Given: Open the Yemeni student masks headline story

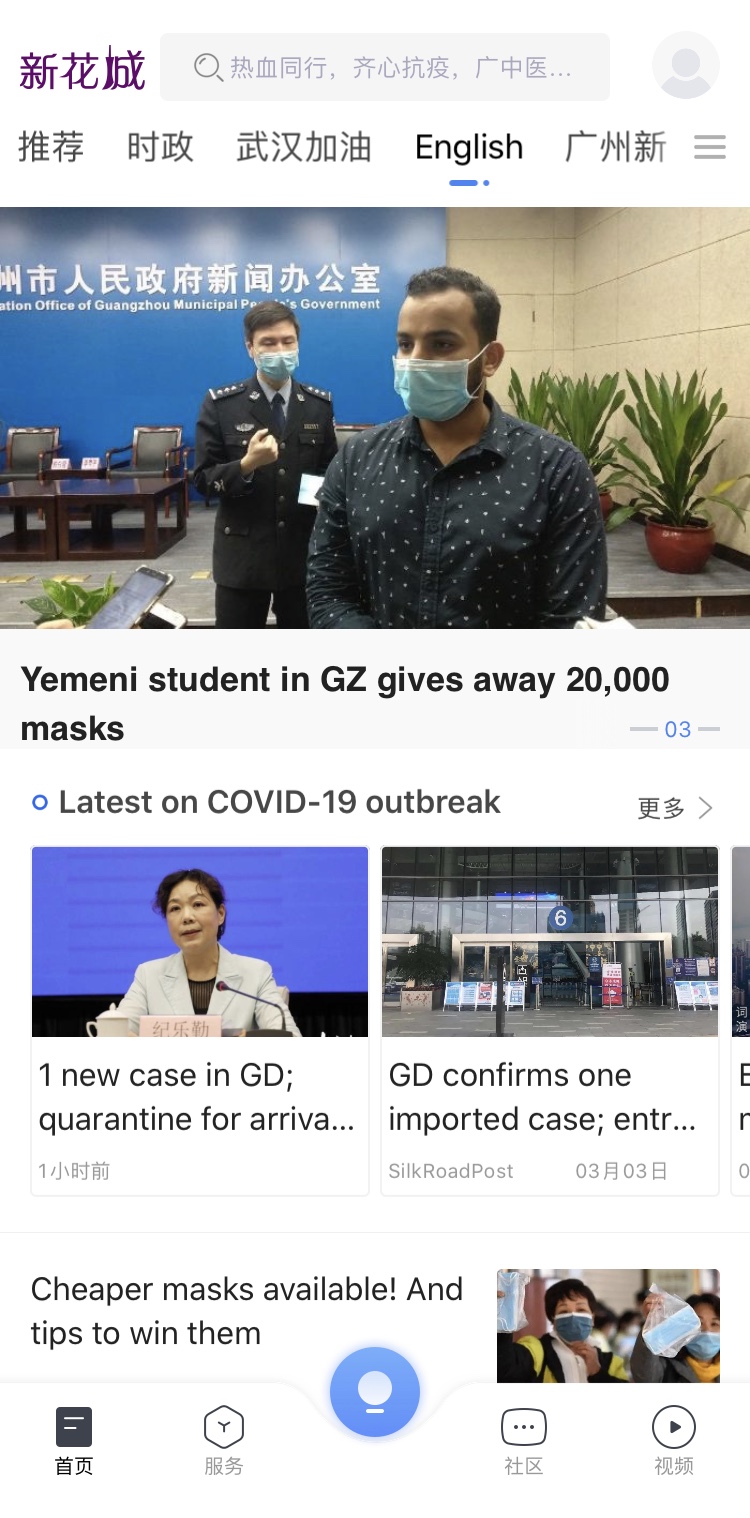Looking at the screenshot, I should [x=345, y=703].
